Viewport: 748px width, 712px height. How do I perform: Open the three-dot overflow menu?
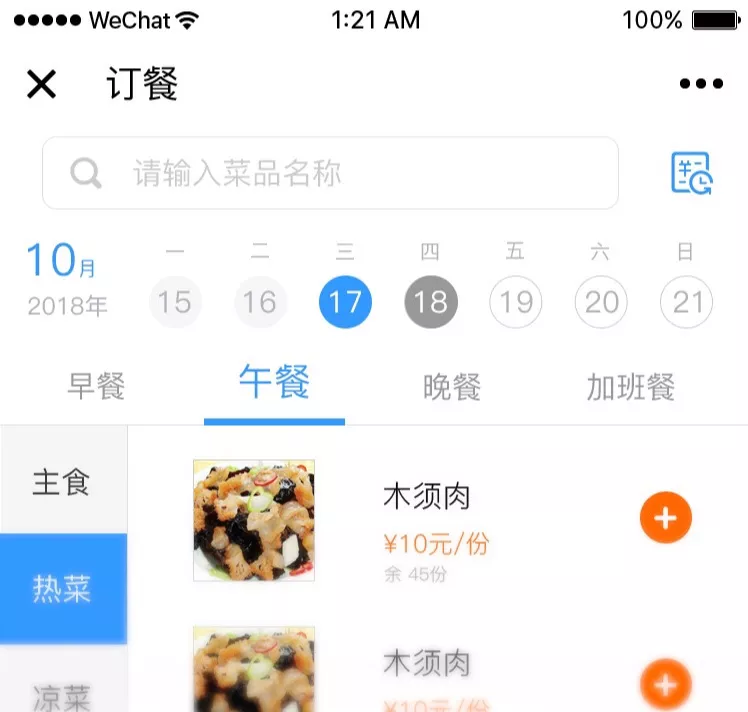point(700,85)
